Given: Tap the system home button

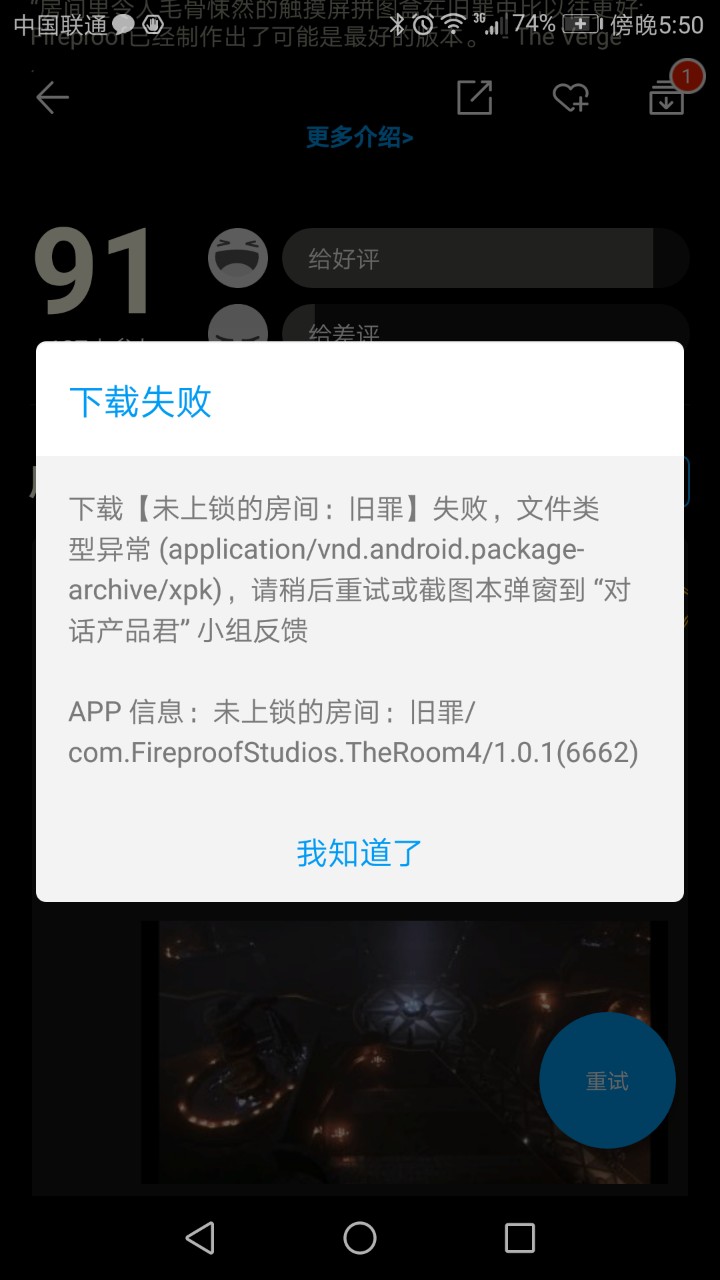Looking at the screenshot, I should [x=360, y=1238].
